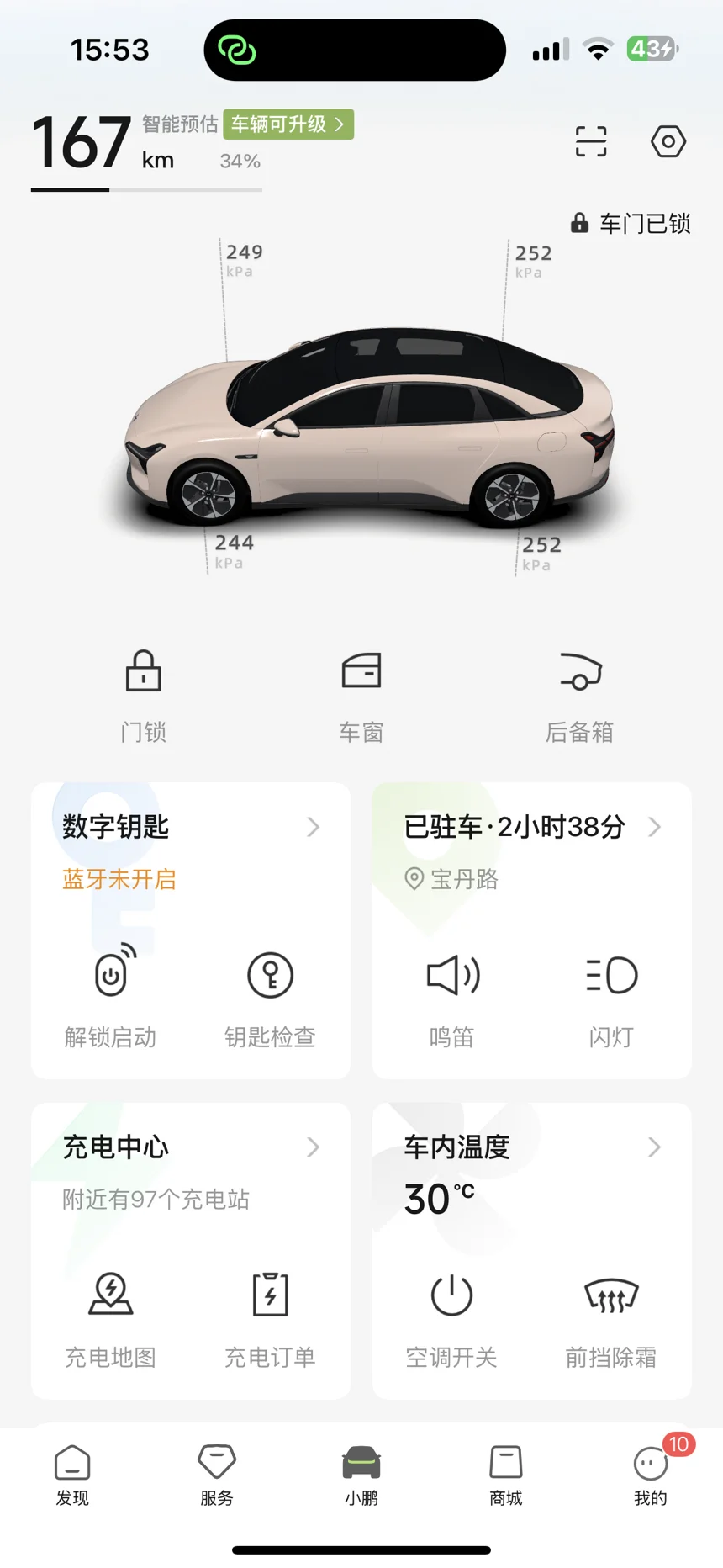Viewport: 723px width, 1568px height.
Task: Open 充电地图 charging map
Action: point(111,1315)
